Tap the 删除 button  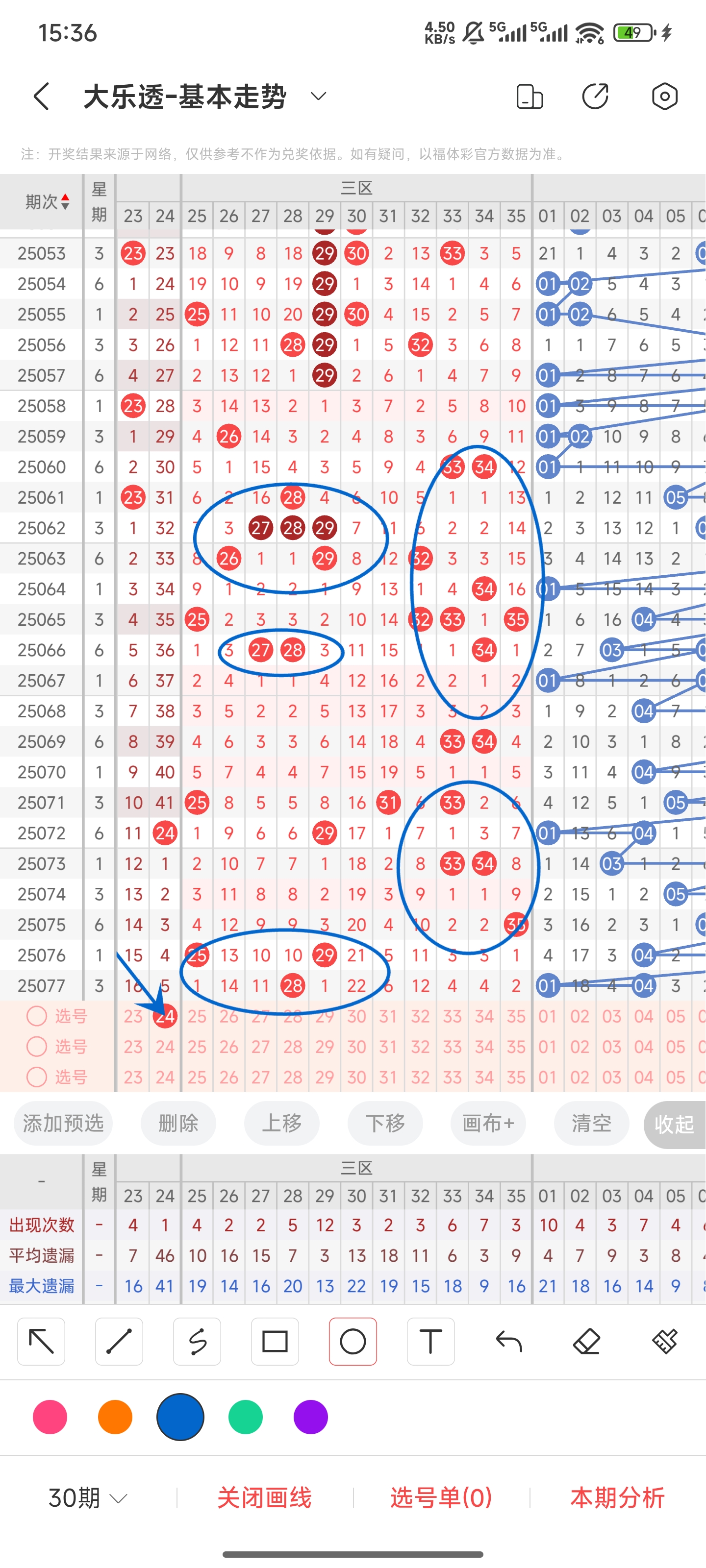pos(178,1123)
